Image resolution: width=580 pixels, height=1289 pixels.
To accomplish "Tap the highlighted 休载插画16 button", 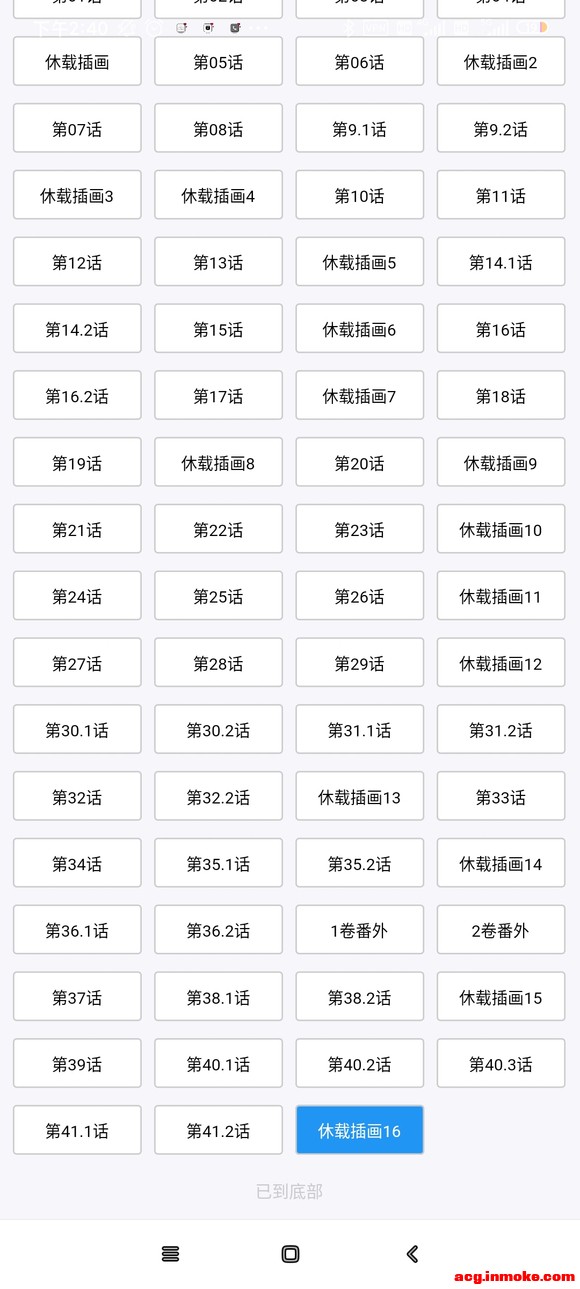I will [x=360, y=1131].
